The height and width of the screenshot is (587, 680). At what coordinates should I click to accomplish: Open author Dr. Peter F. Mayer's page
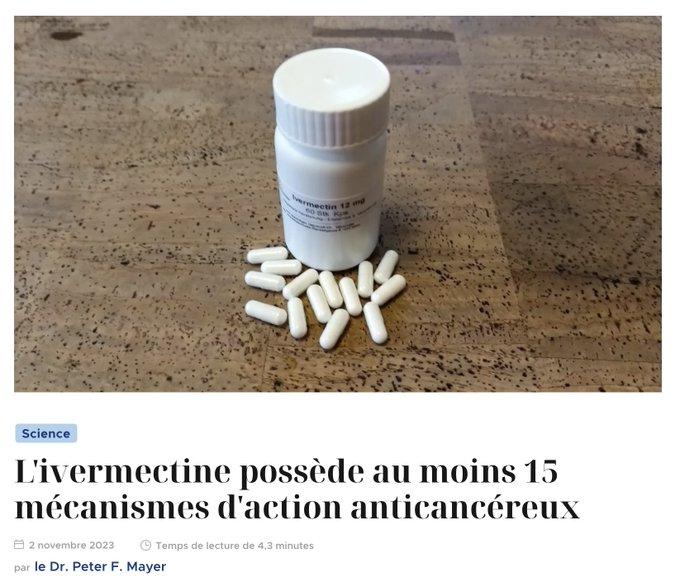(100, 567)
